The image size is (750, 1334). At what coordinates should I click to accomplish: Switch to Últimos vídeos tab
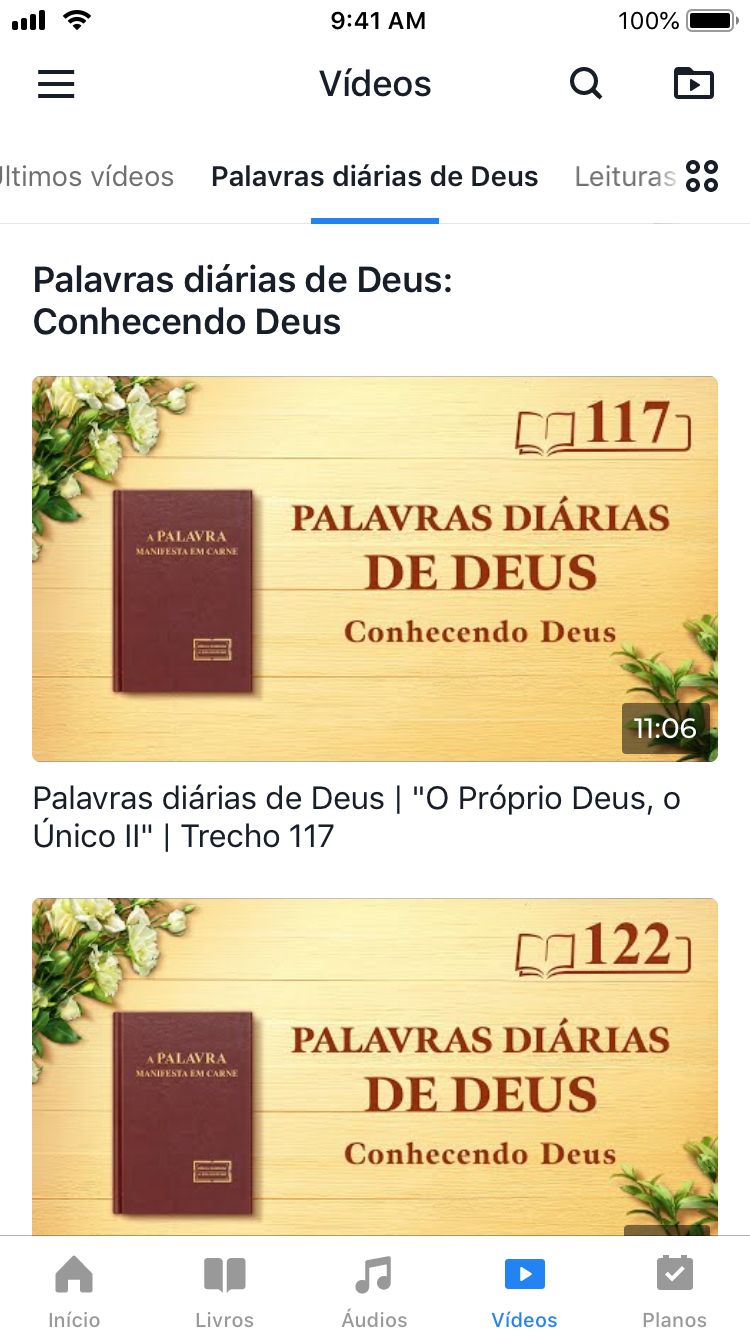[x=86, y=177]
